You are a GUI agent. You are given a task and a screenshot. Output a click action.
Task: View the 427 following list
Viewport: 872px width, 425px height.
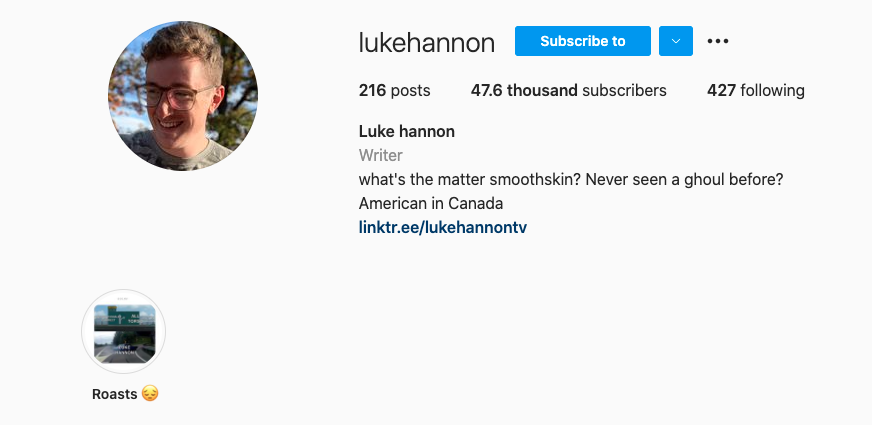(x=755, y=90)
